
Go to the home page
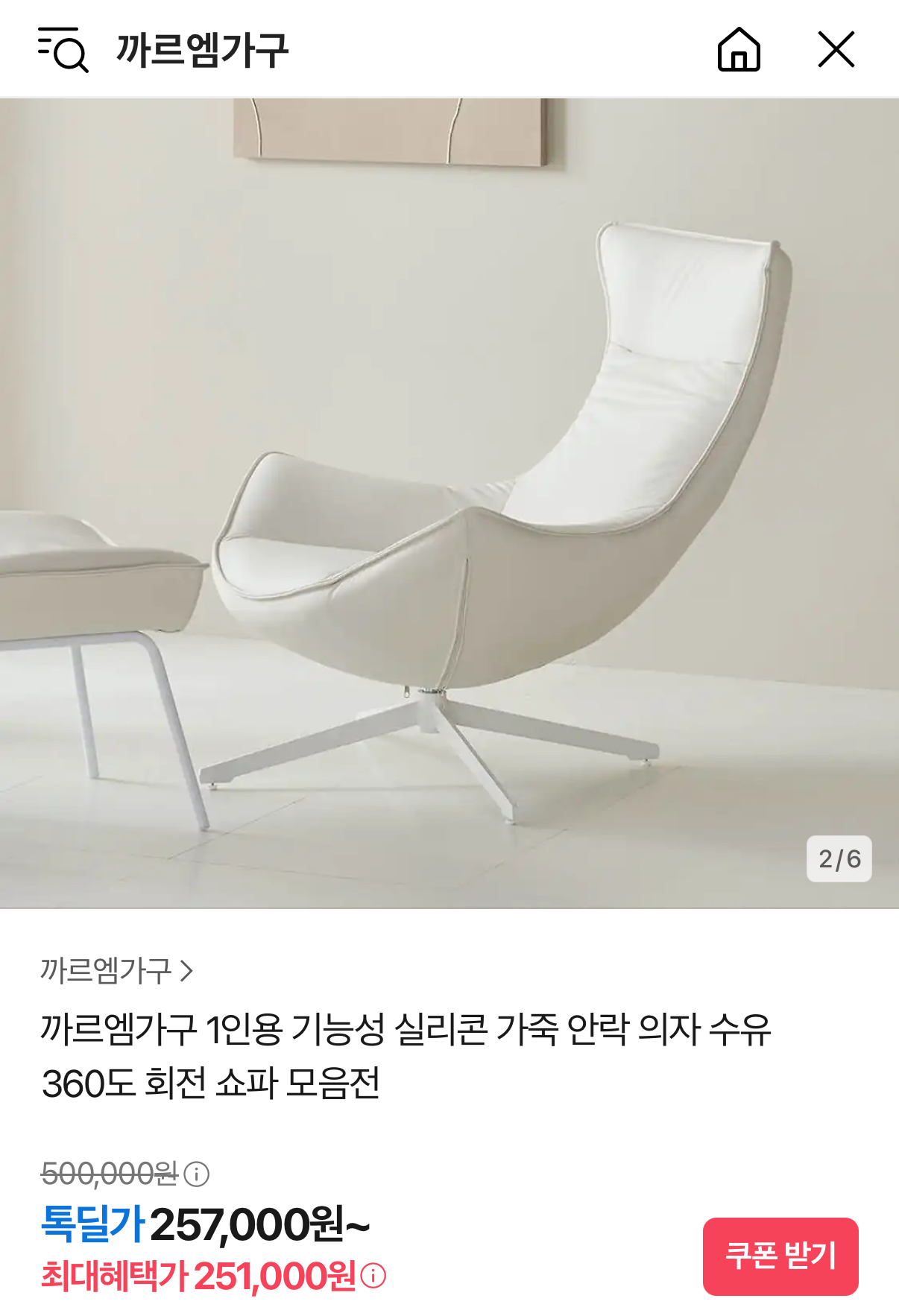click(x=738, y=50)
